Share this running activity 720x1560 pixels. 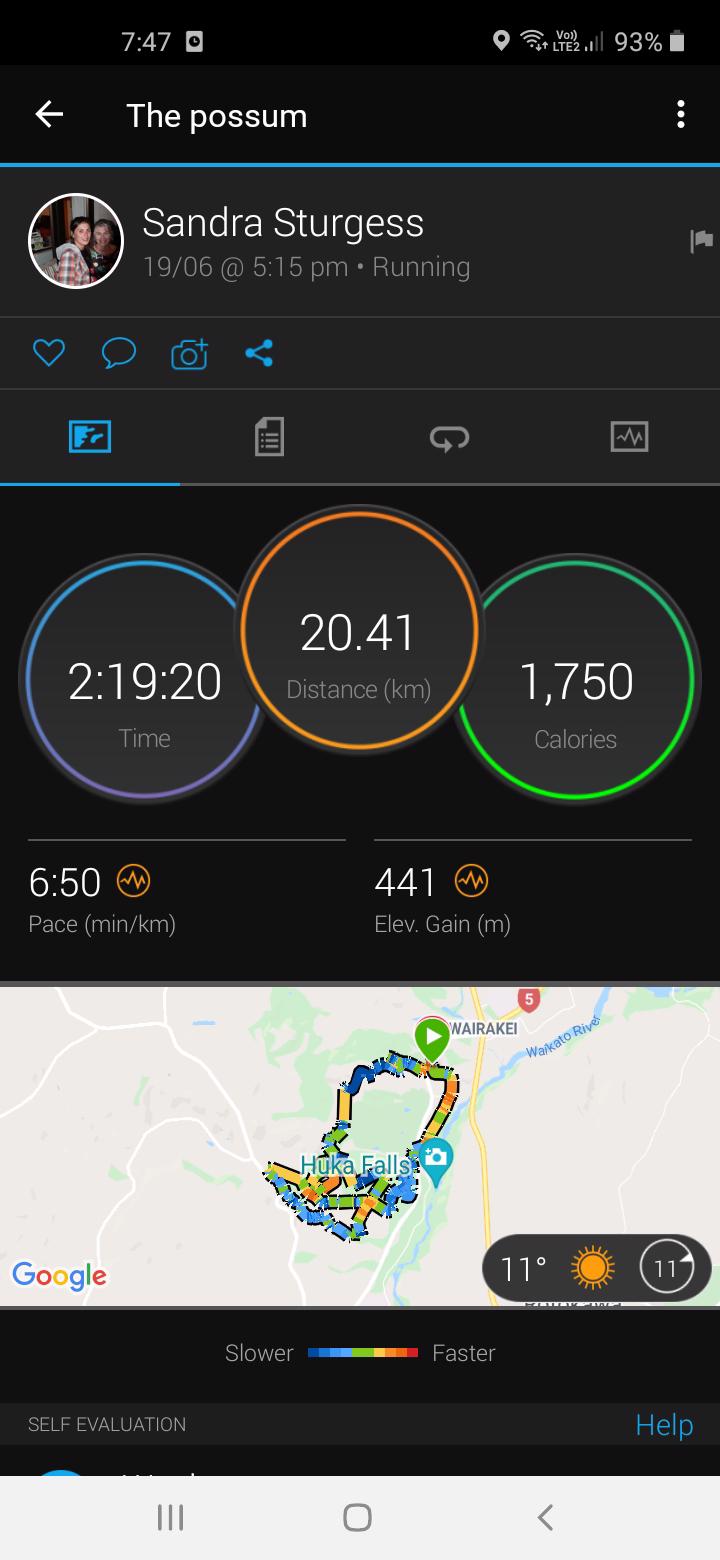[x=259, y=353]
